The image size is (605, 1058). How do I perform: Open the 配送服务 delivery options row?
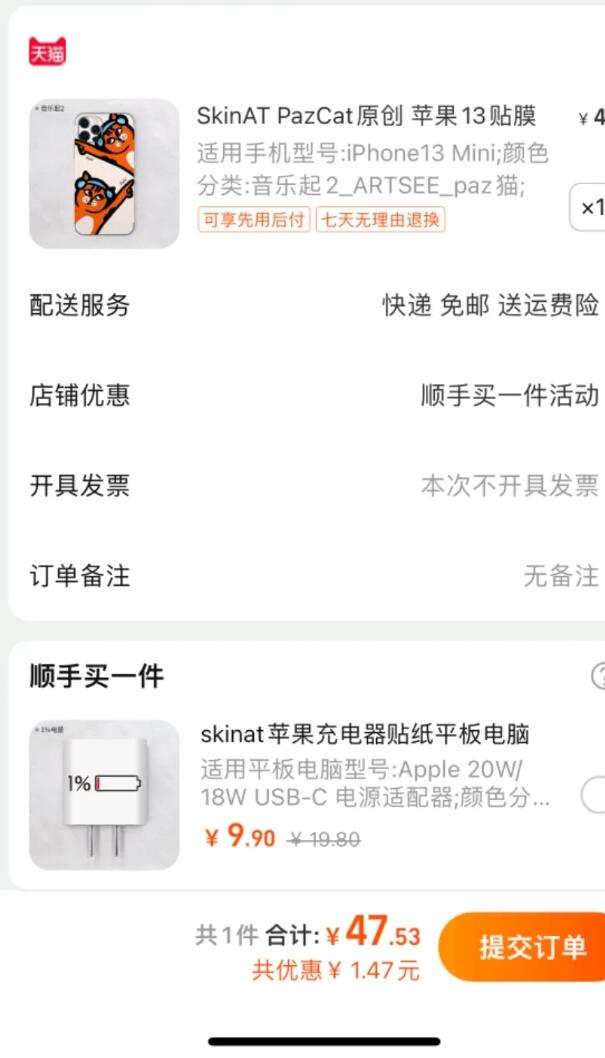310,305
